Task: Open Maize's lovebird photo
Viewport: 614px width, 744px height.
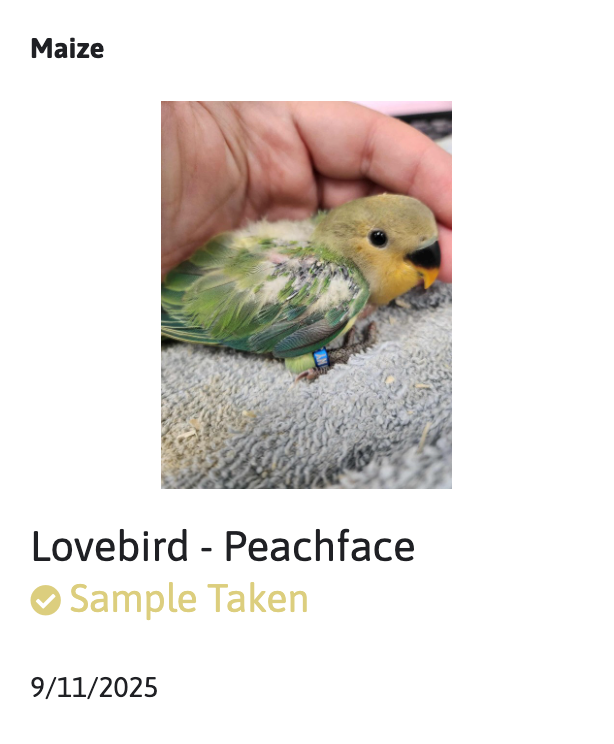Action: point(306,295)
